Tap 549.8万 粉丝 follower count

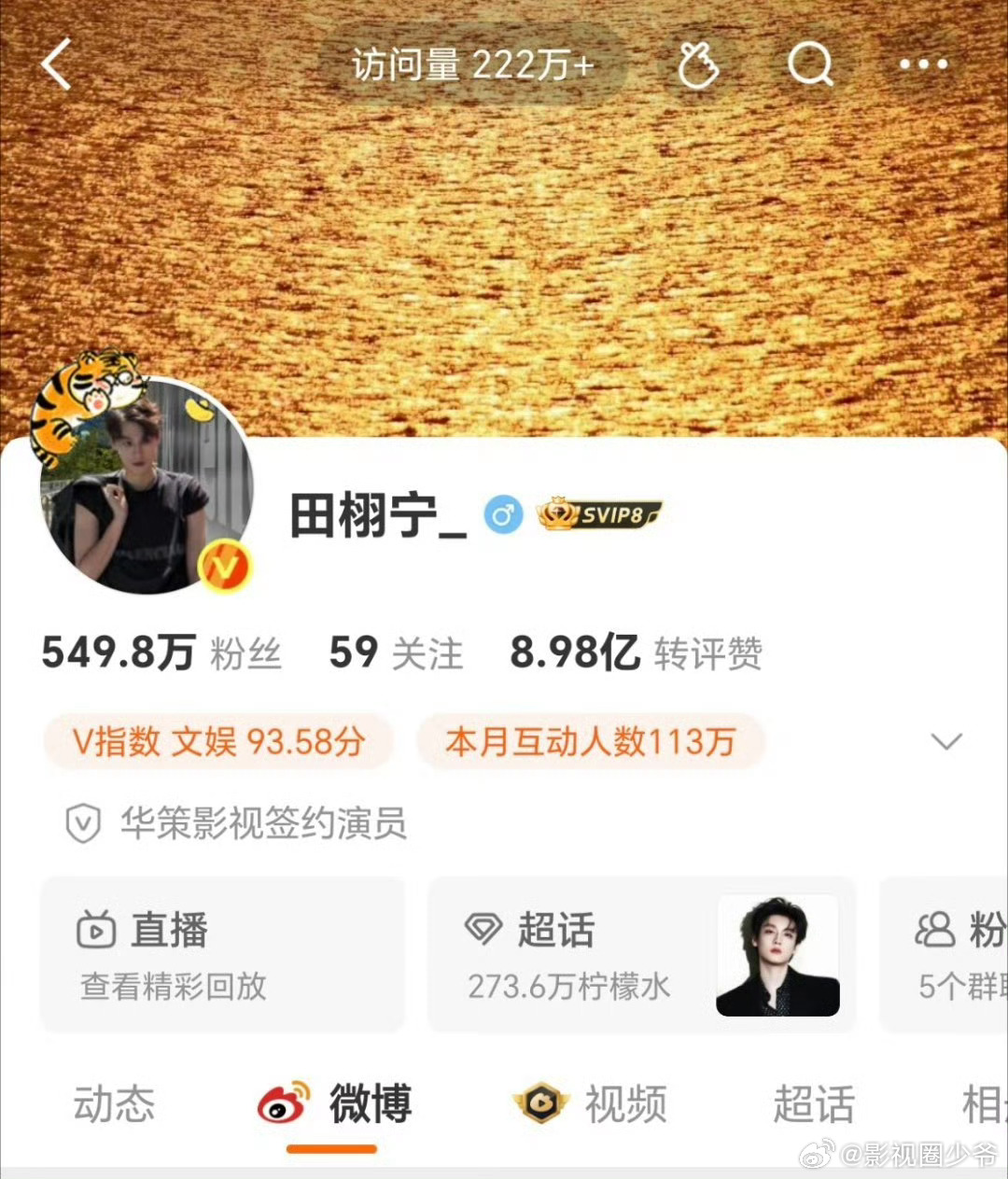pos(161,653)
